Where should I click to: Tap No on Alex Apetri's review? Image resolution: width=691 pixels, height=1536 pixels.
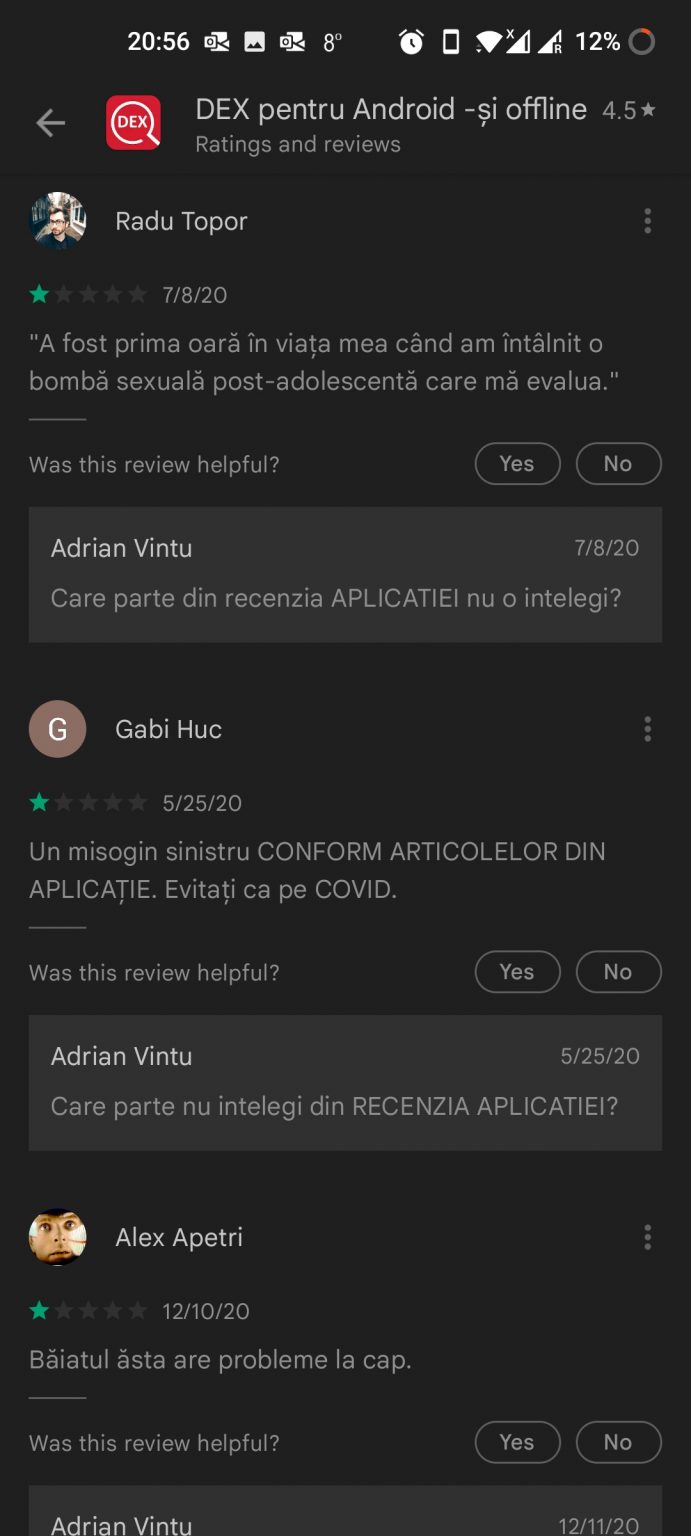618,1442
